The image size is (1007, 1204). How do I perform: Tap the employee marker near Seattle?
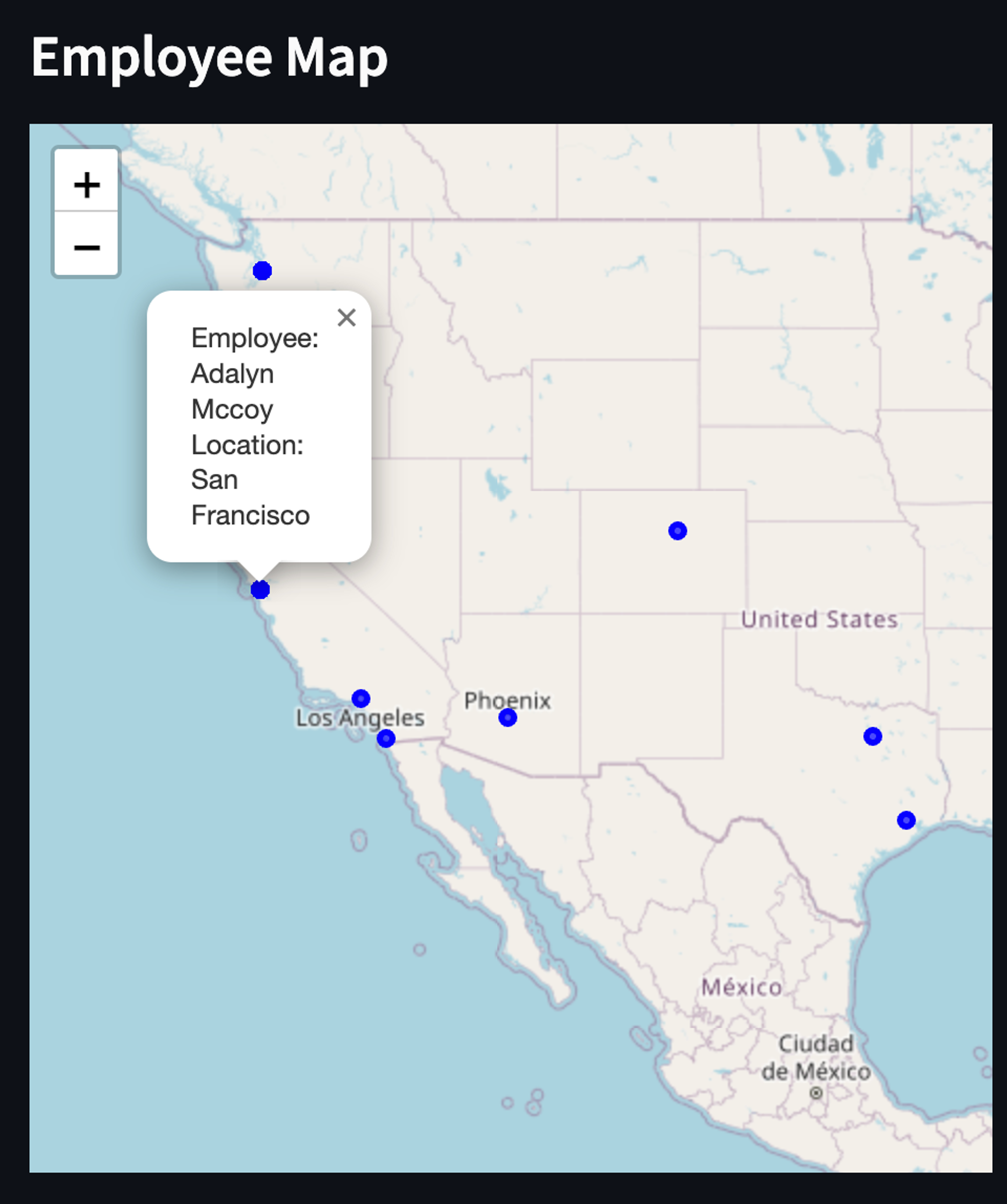coord(262,271)
